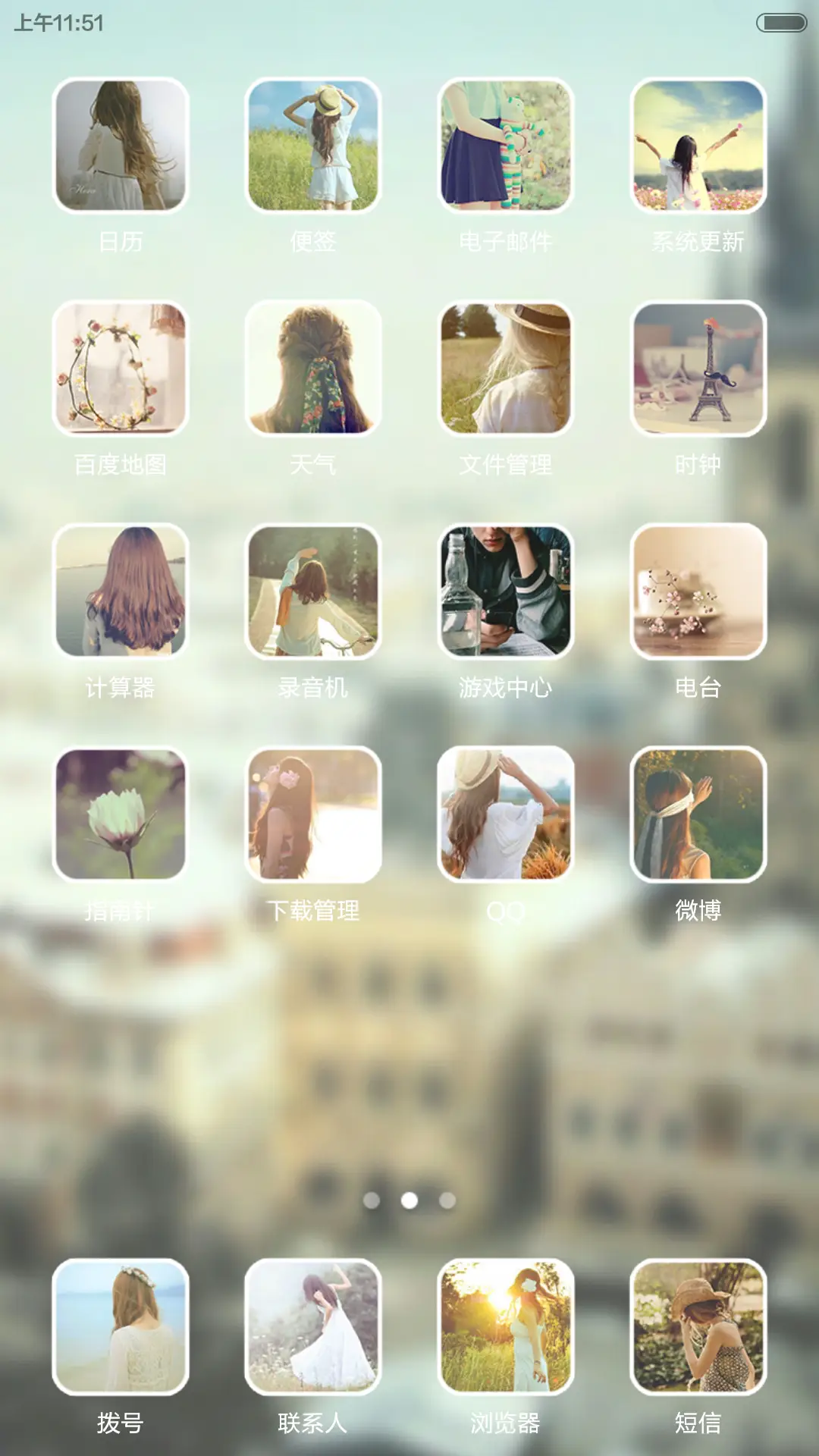Open 百度地图 maps app
Screen dimensions: 819x1456
pyautogui.click(x=121, y=368)
